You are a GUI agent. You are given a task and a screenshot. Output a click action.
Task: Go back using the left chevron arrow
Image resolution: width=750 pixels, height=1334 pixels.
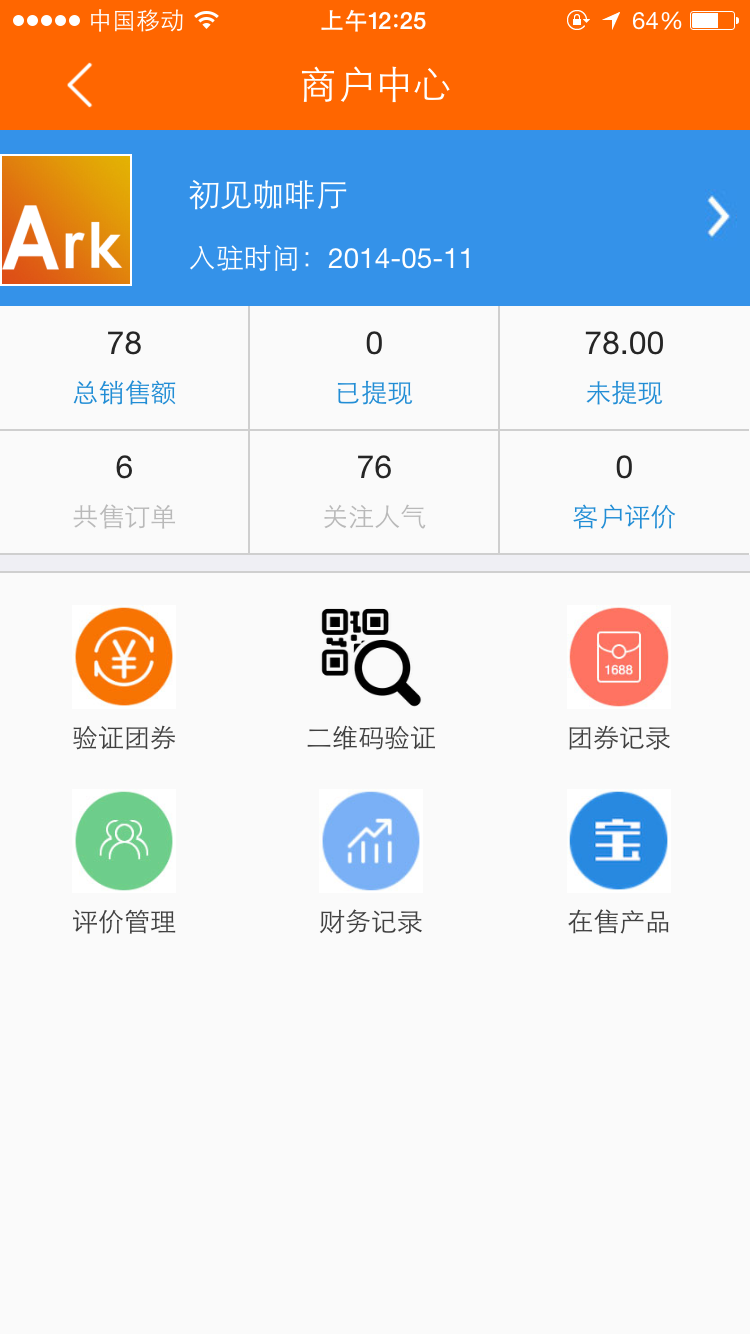[x=78, y=86]
